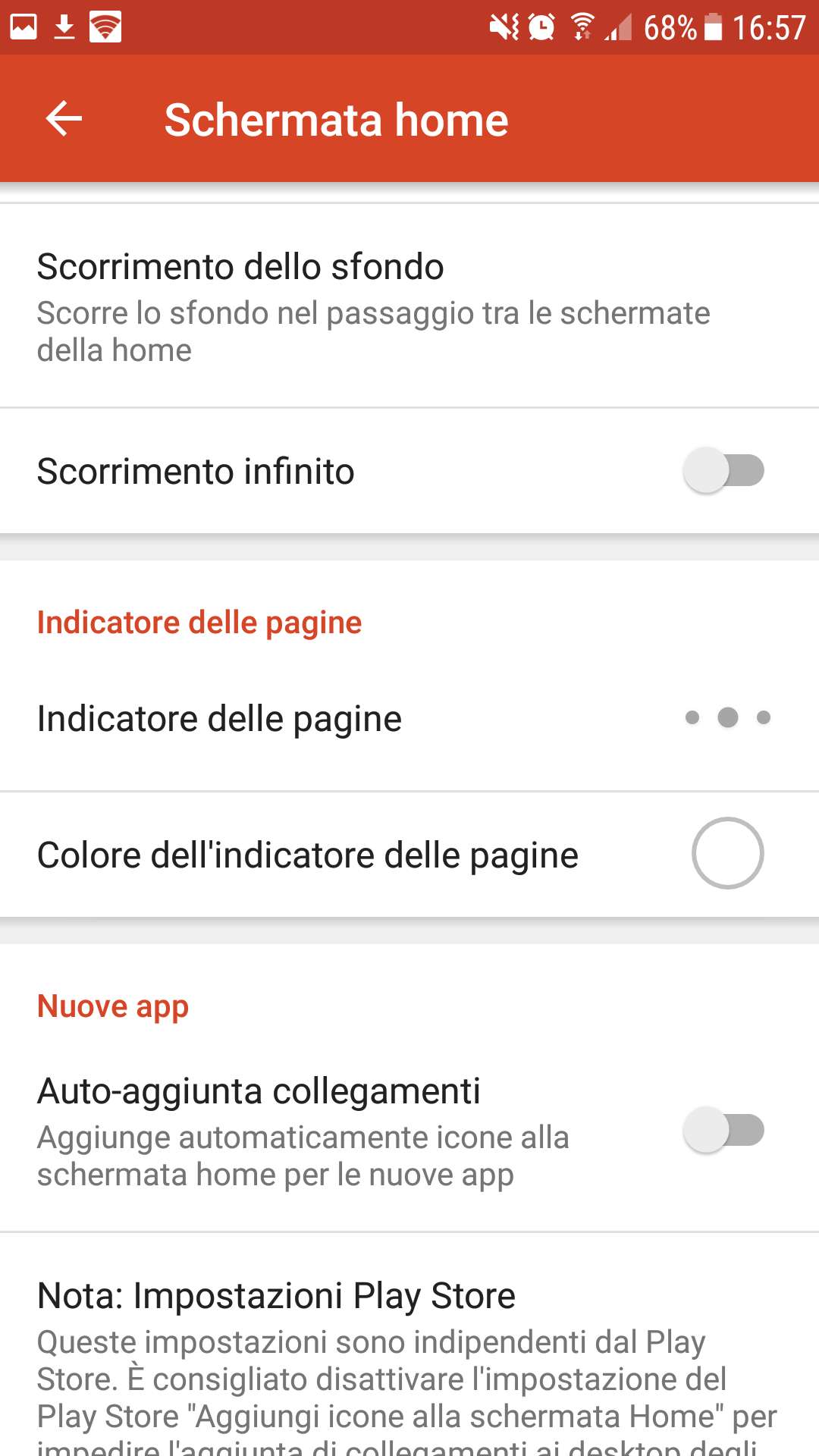
Task: Turn on Auto-aggiunta collegamenti
Action: coord(723,1131)
